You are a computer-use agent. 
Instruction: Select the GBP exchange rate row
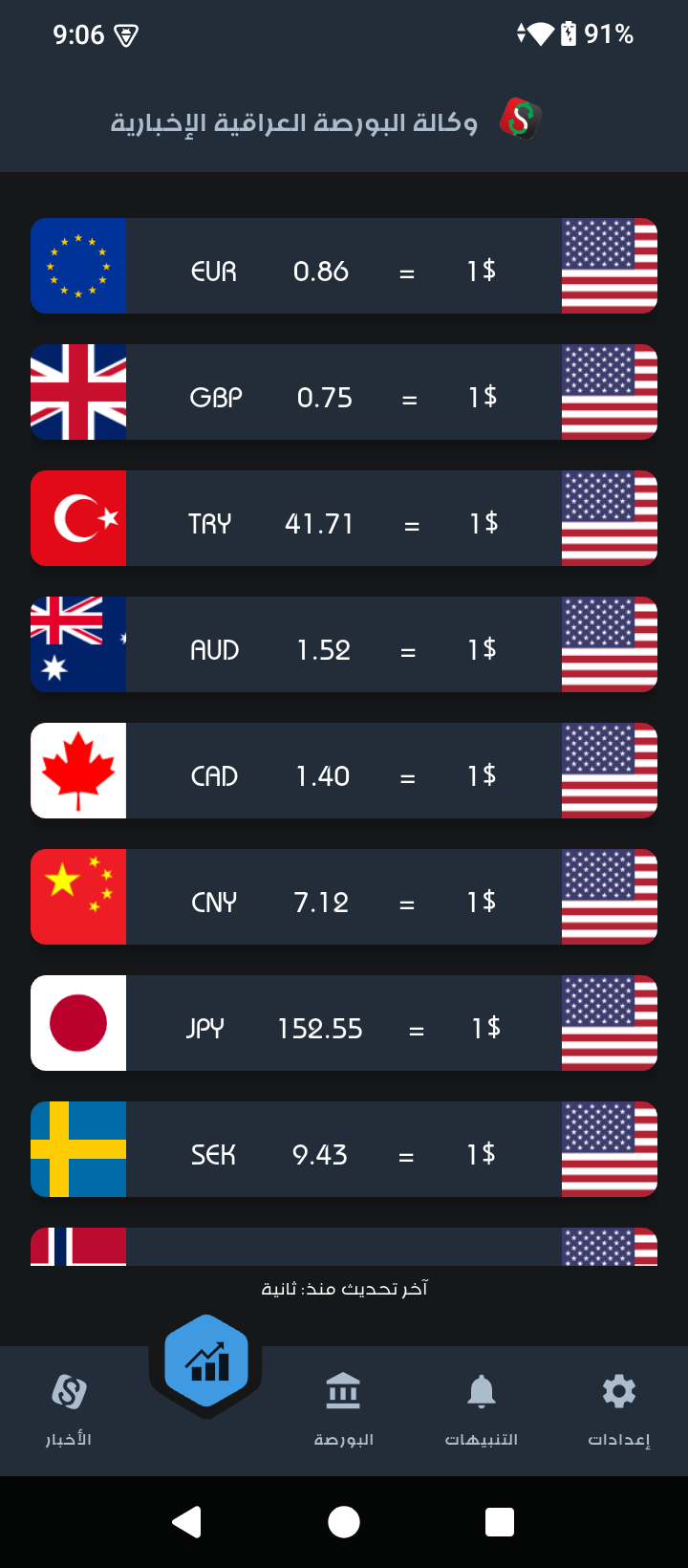pos(344,392)
